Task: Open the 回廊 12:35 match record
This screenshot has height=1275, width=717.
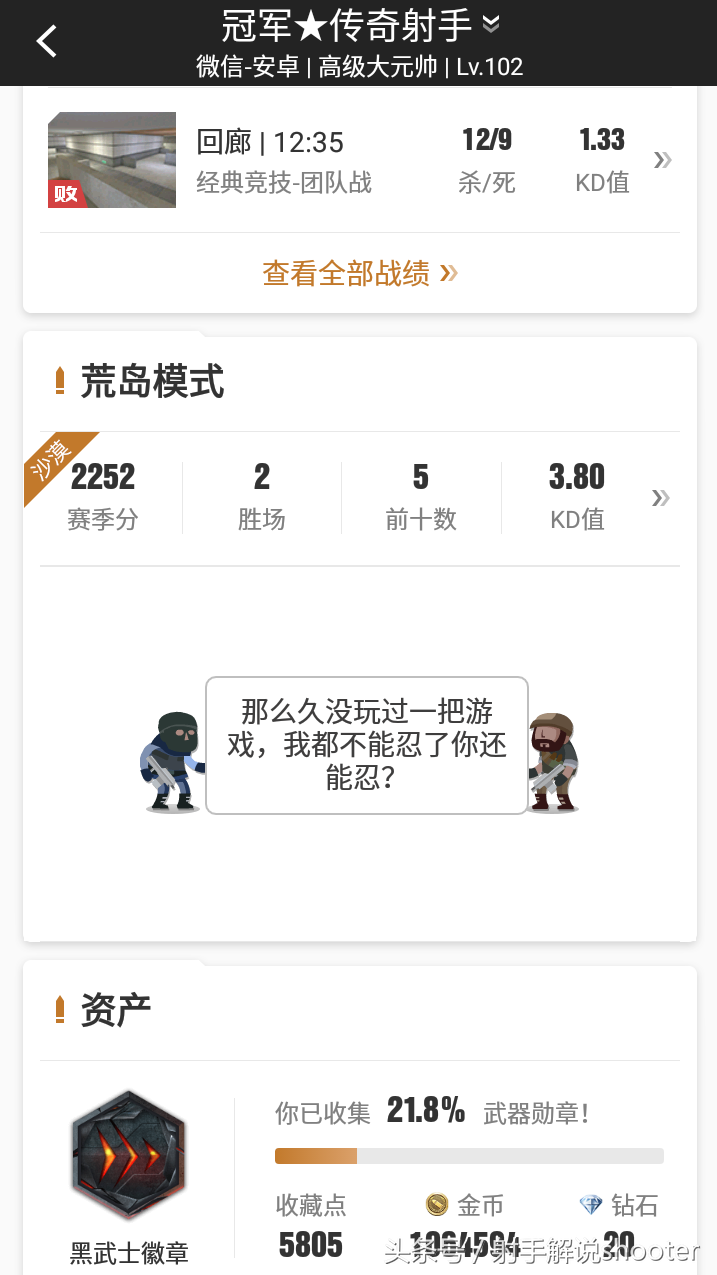Action: click(360, 160)
